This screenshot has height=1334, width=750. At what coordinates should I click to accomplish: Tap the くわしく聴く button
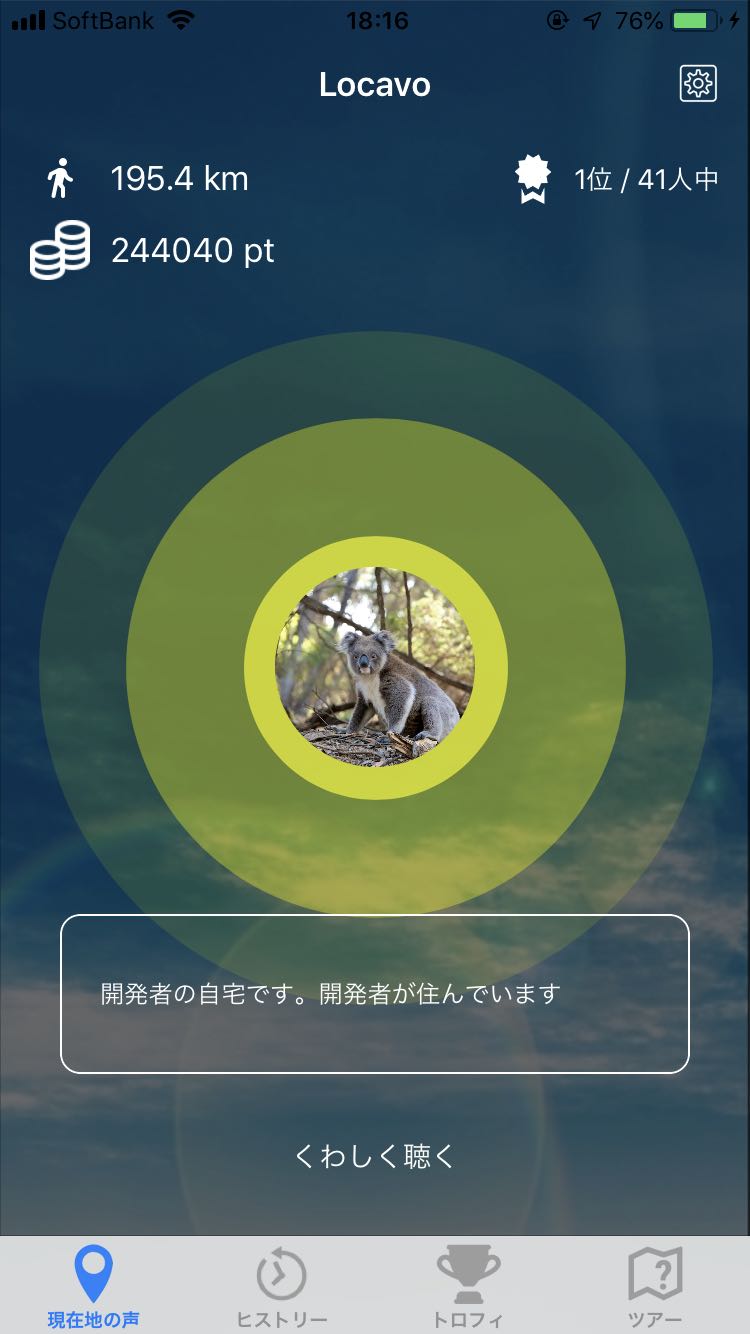coord(375,1157)
